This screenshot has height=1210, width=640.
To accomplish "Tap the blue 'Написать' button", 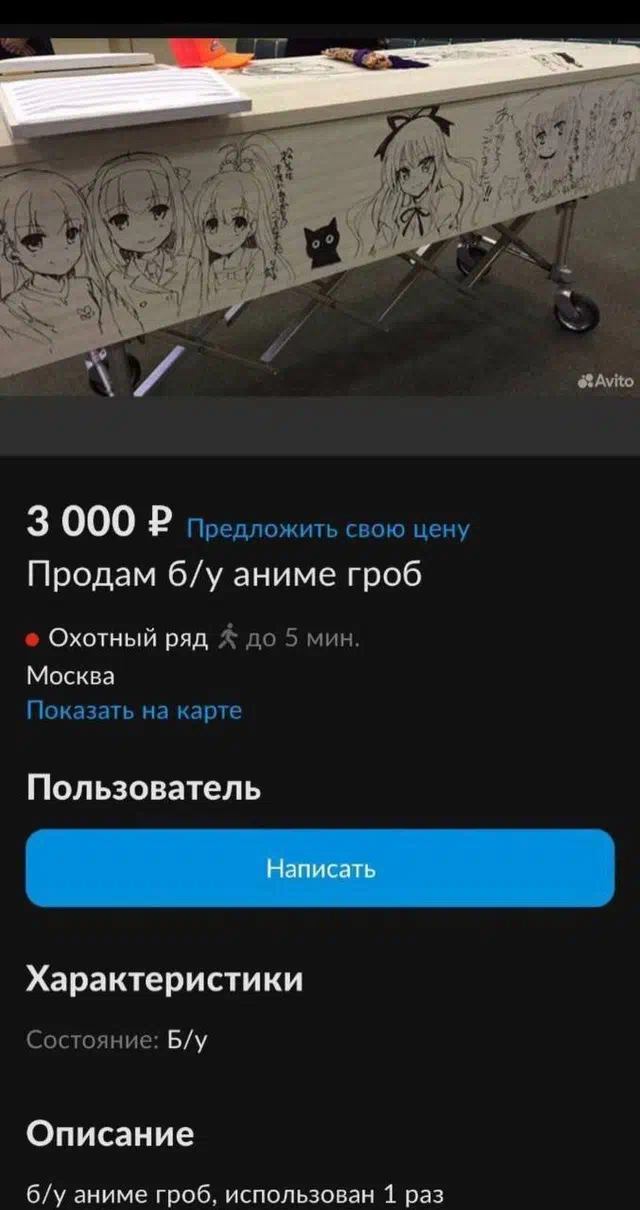I will tap(320, 868).
